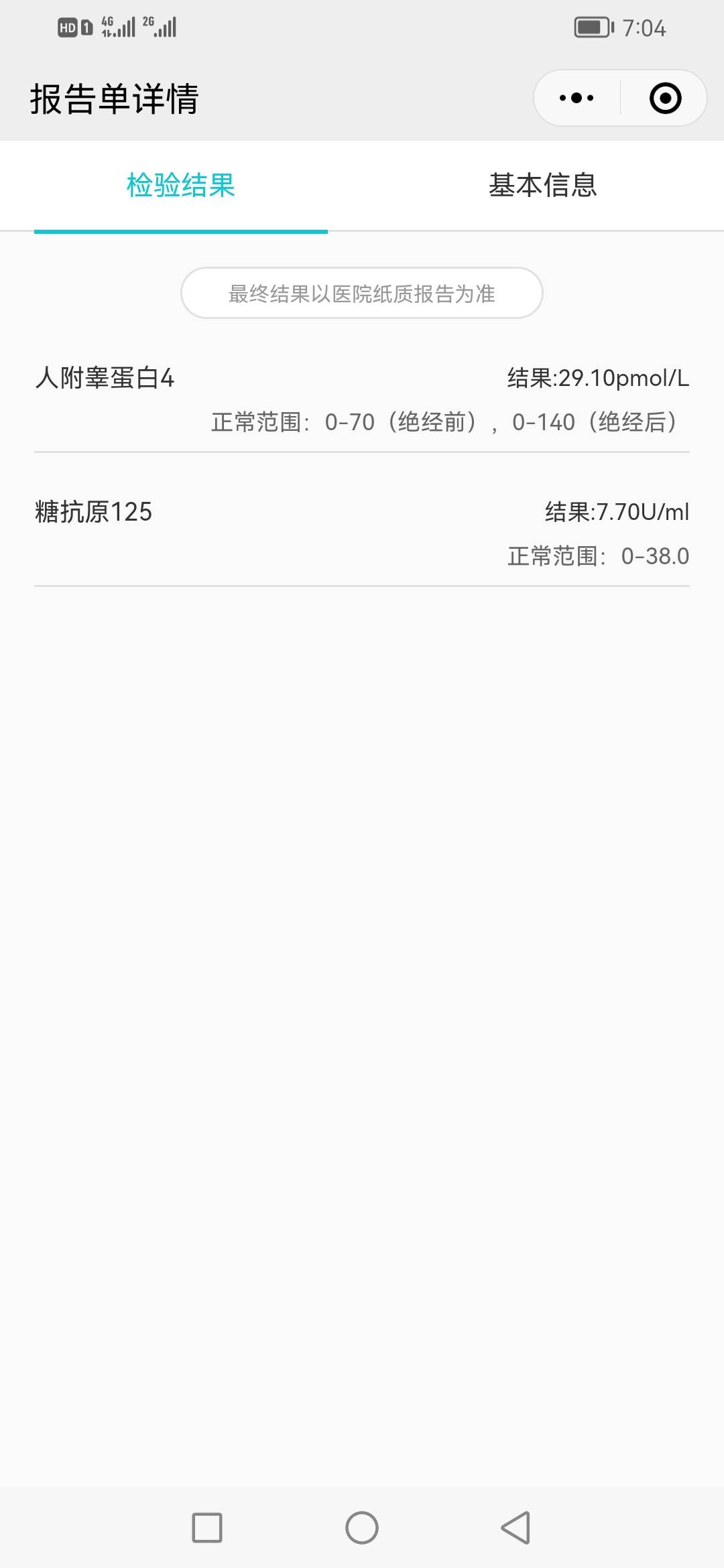Tap the 最终结果以医院纸质报告为准 notice pill
Viewport: 724px width, 1568px height.
click(362, 293)
